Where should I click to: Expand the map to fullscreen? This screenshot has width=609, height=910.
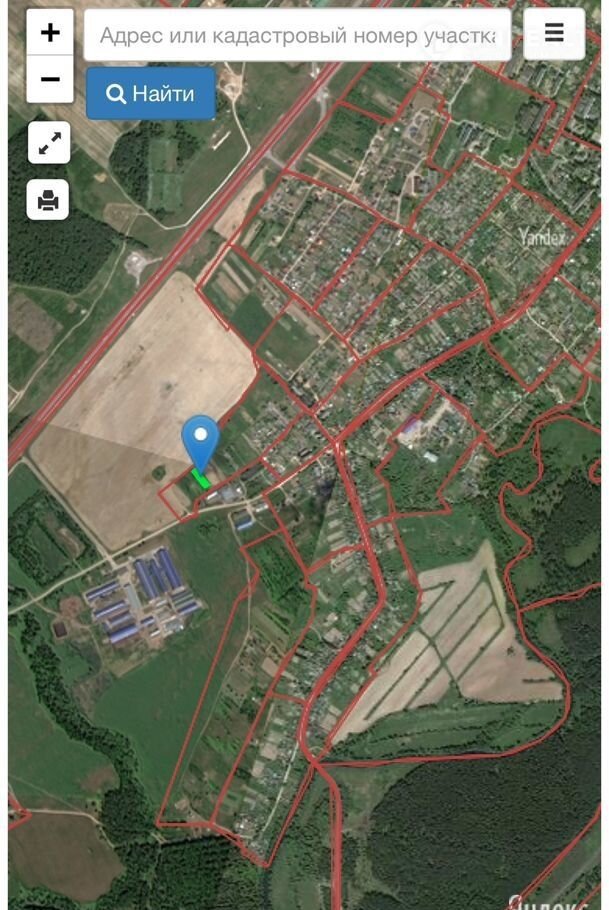pyautogui.click(x=49, y=144)
